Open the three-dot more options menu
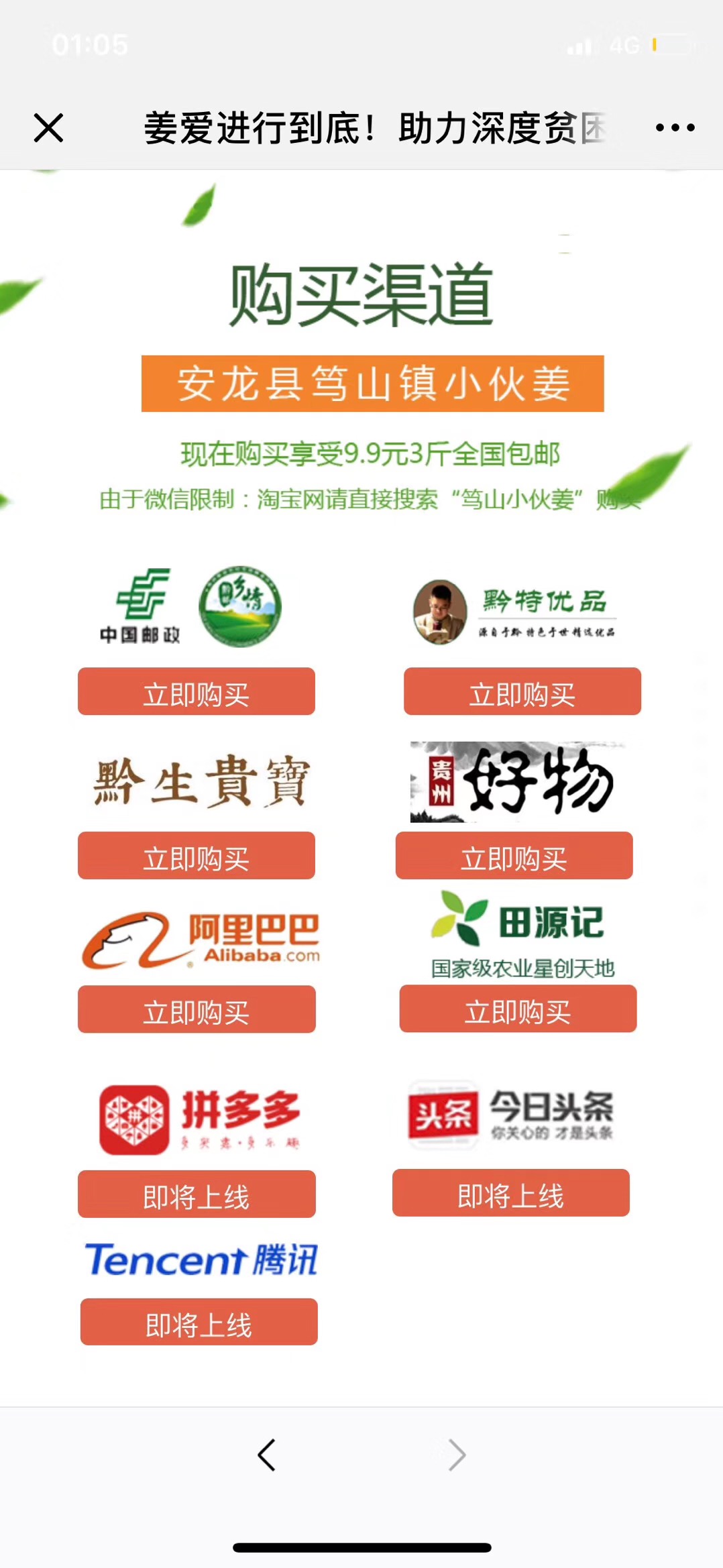Viewport: 723px width, 1568px height. [675, 127]
